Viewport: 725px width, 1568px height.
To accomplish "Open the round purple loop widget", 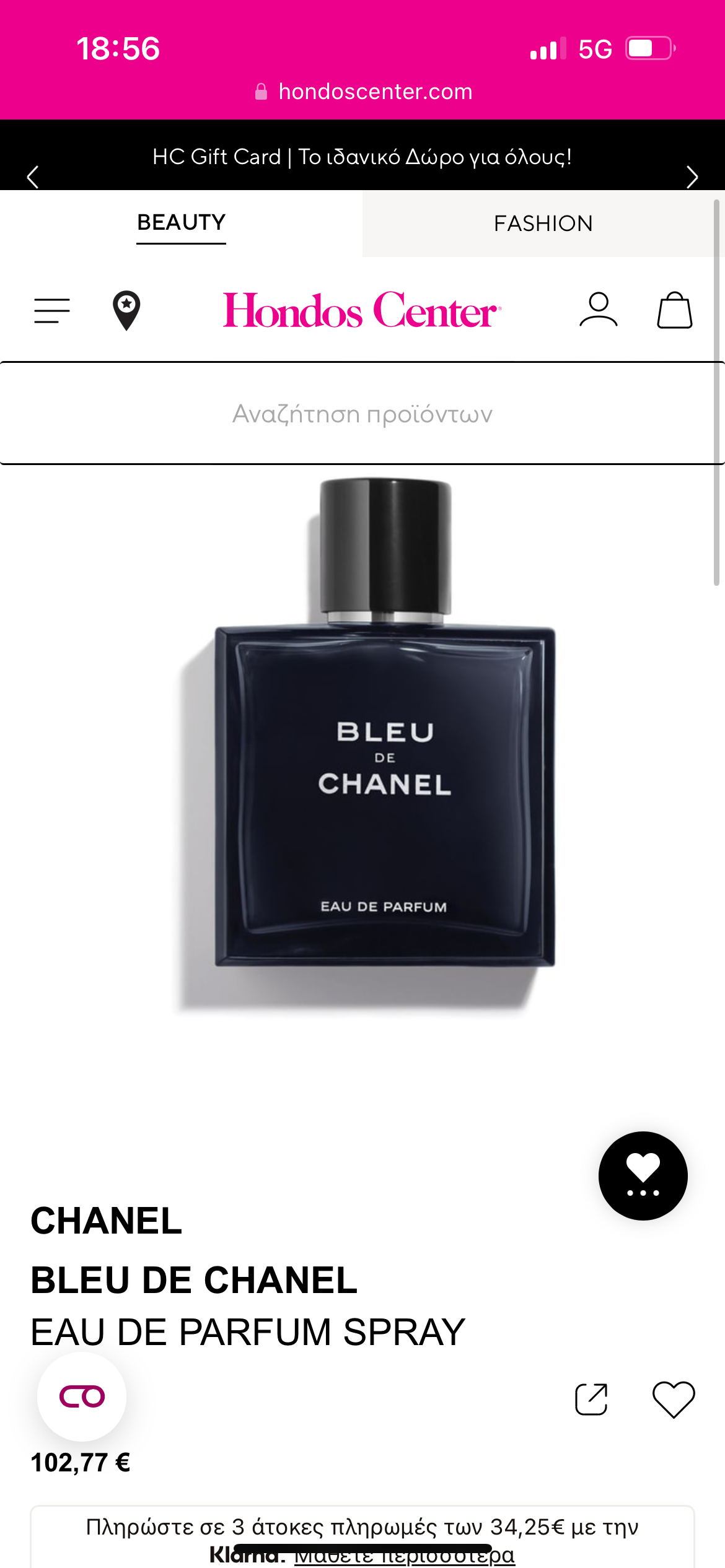I will click(x=82, y=1396).
